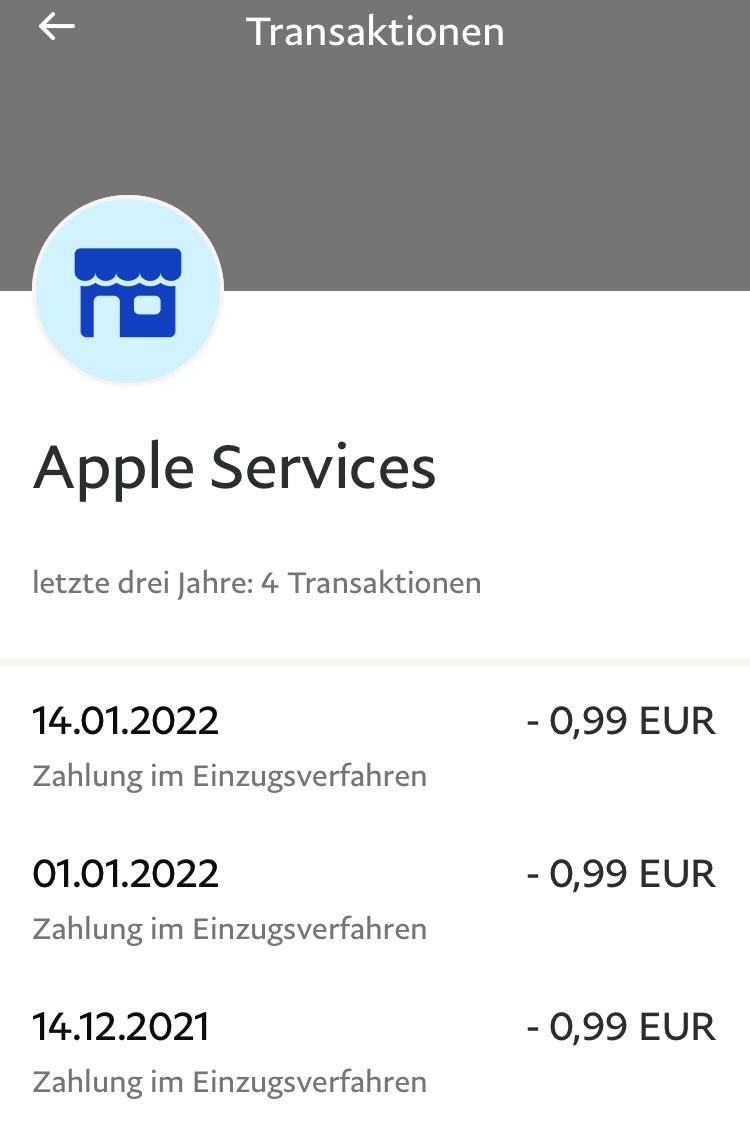Go back using the arrow icon
The width and height of the screenshot is (750, 1132).
click(x=57, y=28)
